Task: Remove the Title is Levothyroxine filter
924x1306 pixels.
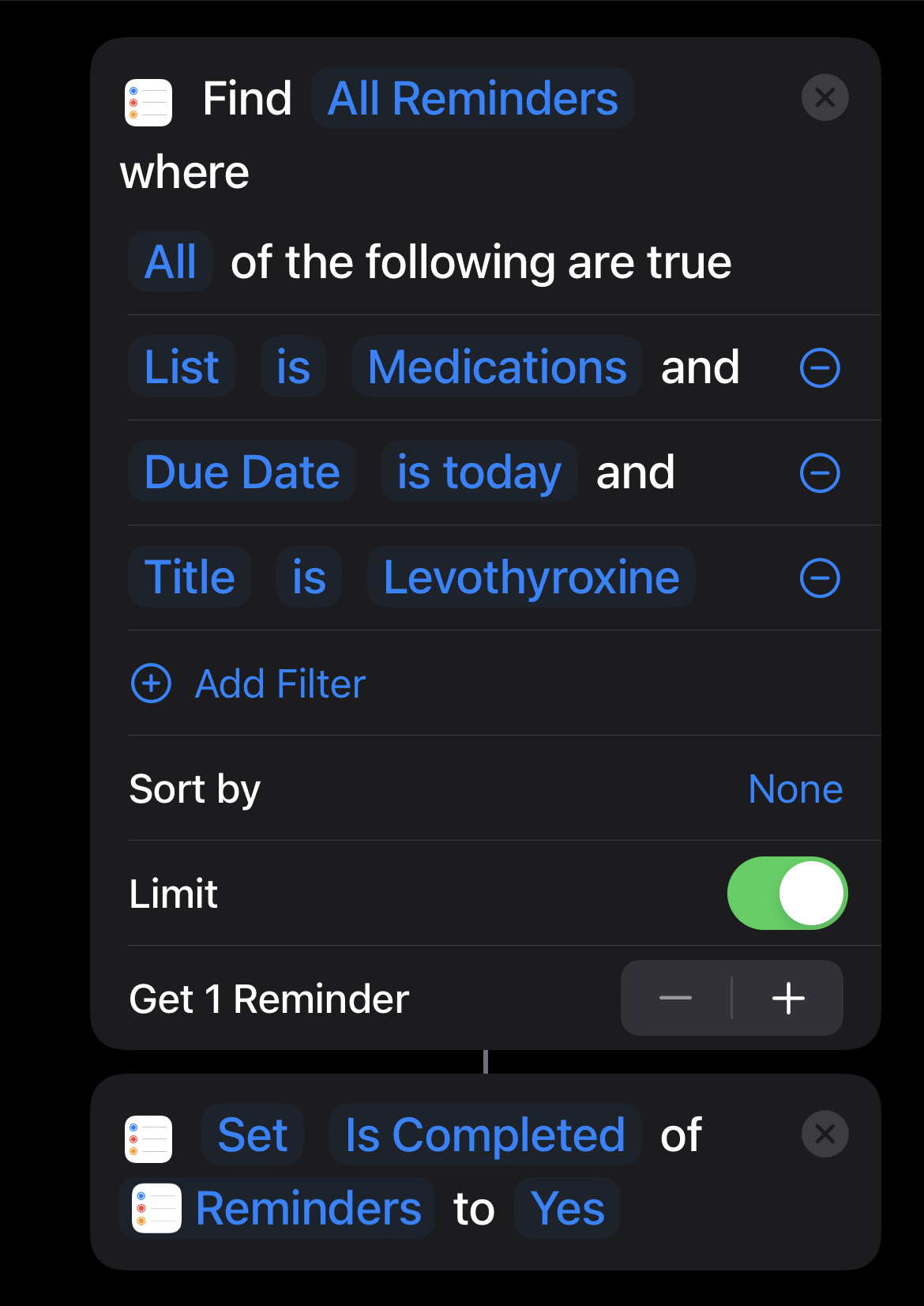Action: pyautogui.click(x=820, y=578)
